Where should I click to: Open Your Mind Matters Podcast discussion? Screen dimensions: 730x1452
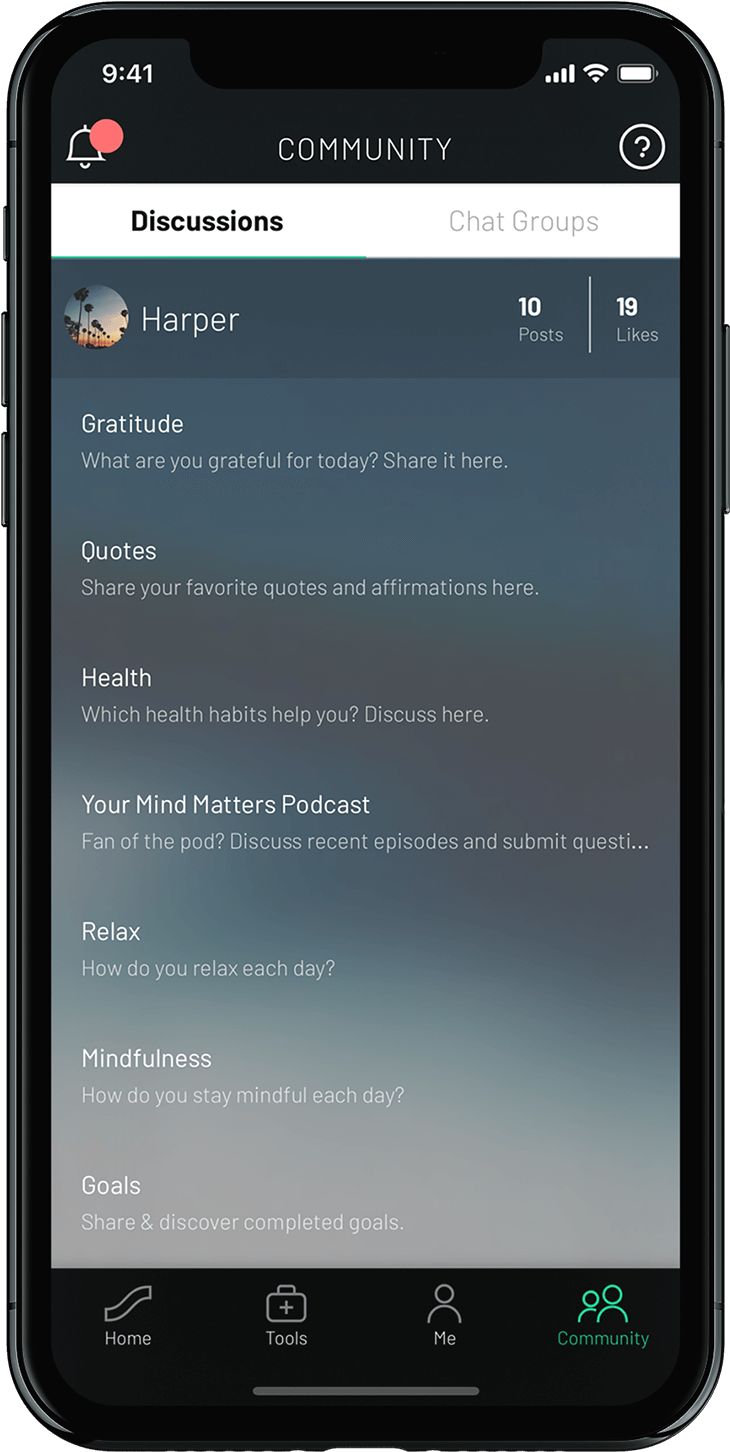pos(365,822)
